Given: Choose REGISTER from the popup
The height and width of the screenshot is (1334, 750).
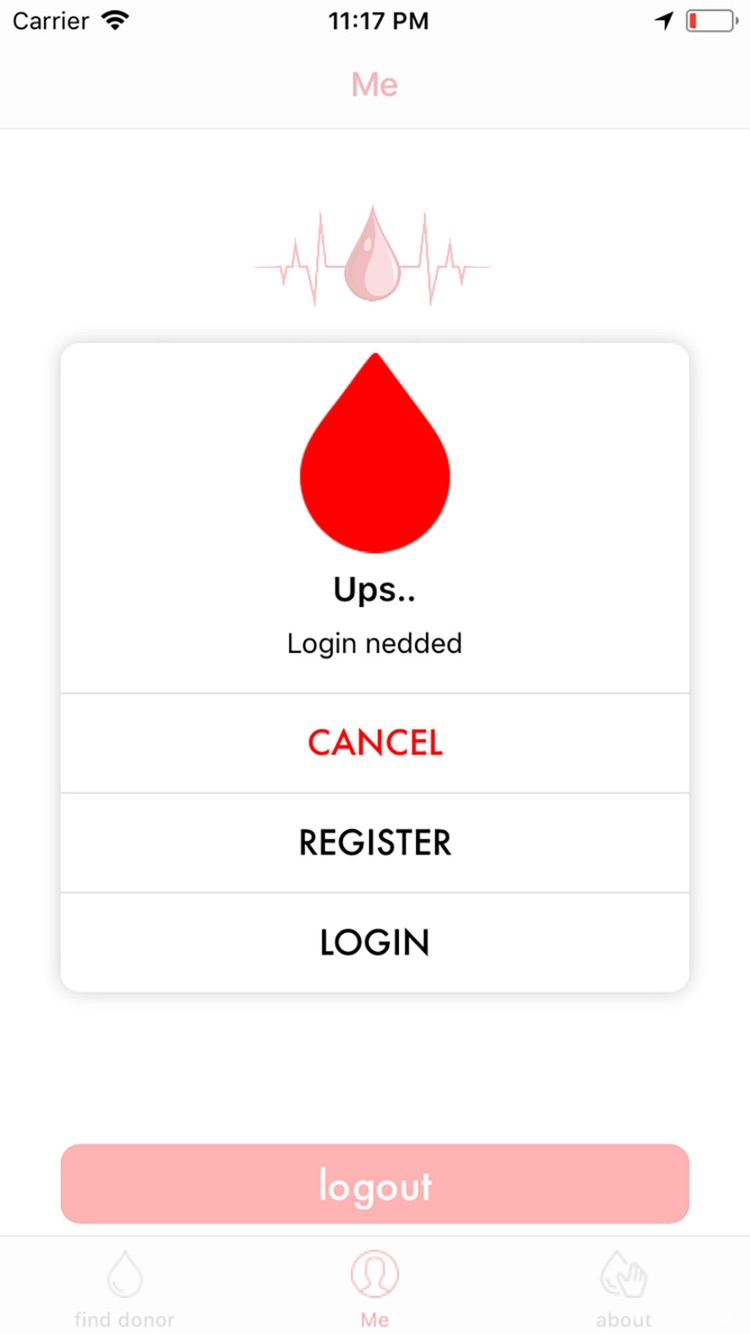Looking at the screenshot, I should point(374,842).
